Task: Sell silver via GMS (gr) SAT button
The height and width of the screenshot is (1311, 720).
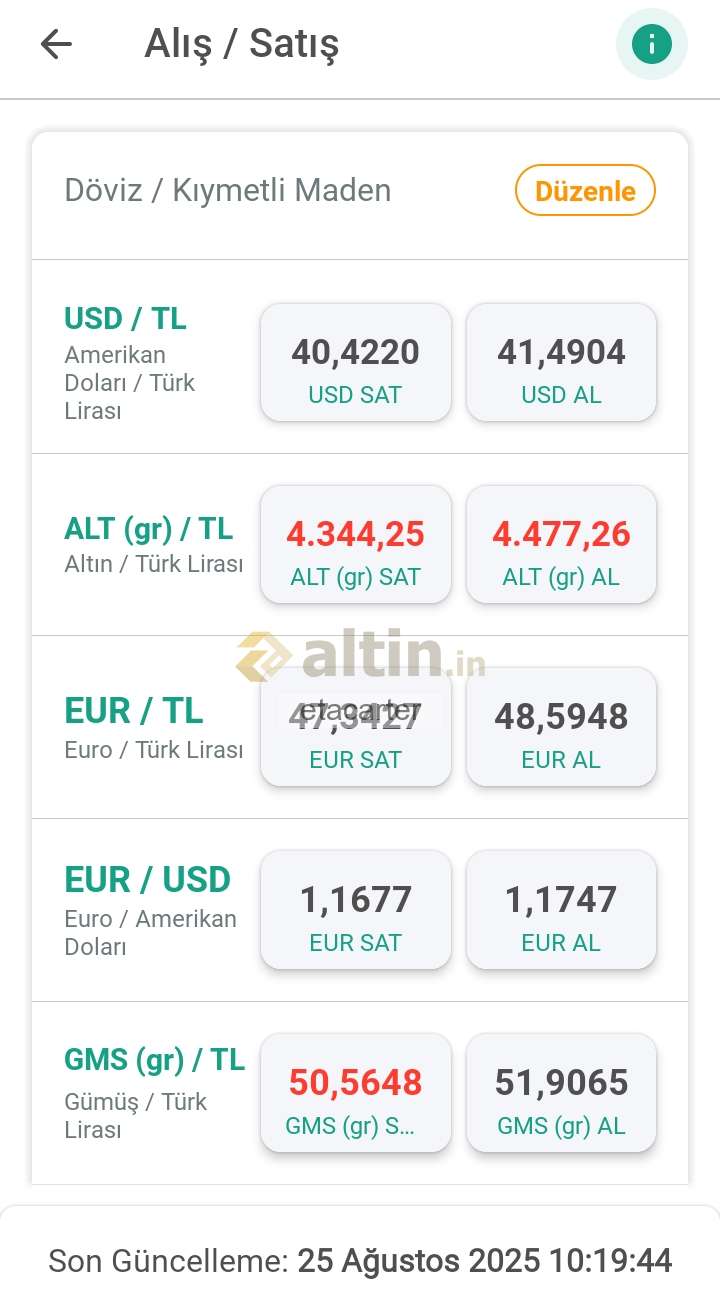Action: point(356,1093)
